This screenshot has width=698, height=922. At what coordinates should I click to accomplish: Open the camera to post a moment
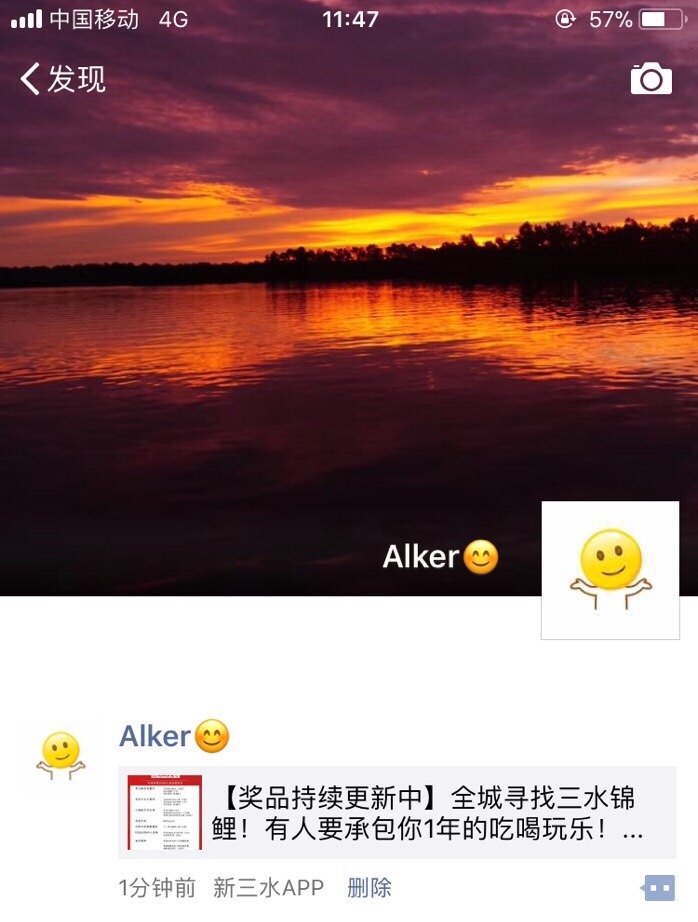651,79
